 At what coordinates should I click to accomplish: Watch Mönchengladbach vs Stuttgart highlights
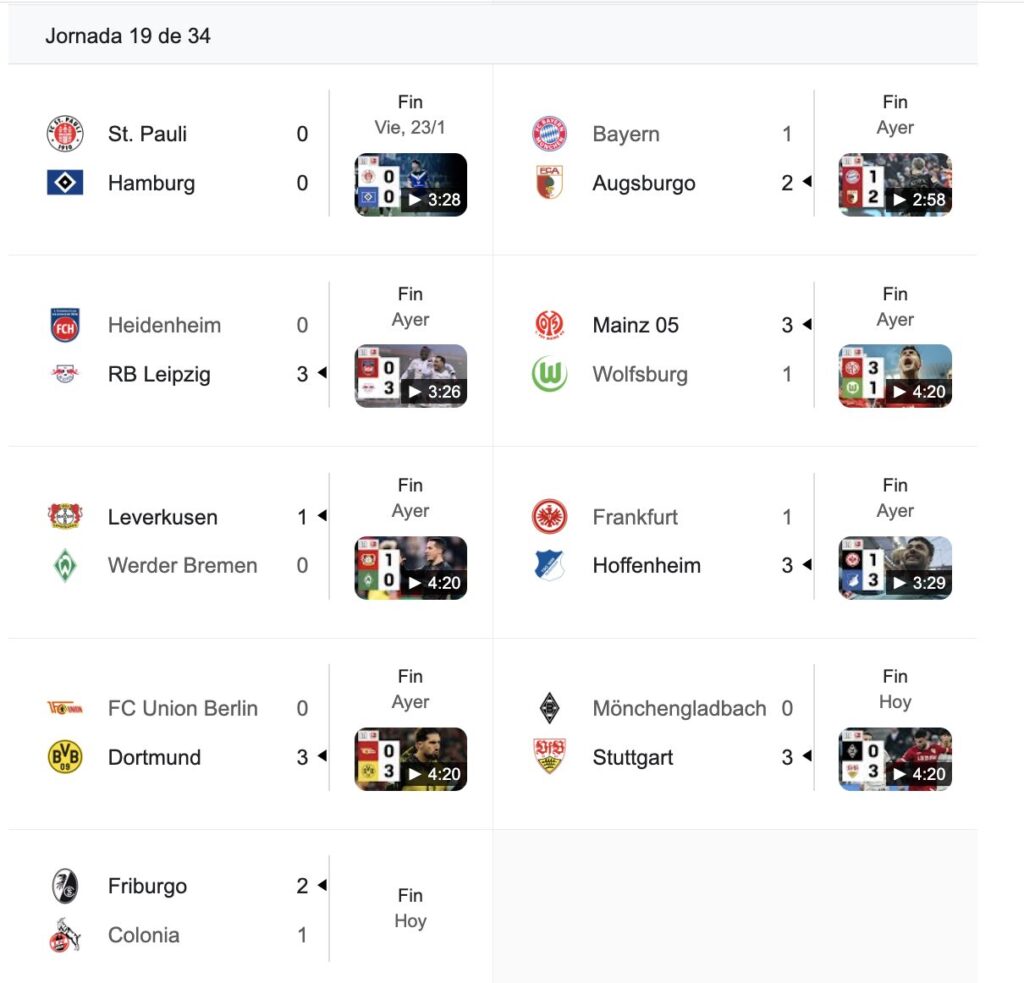click(x=895, y=759)
